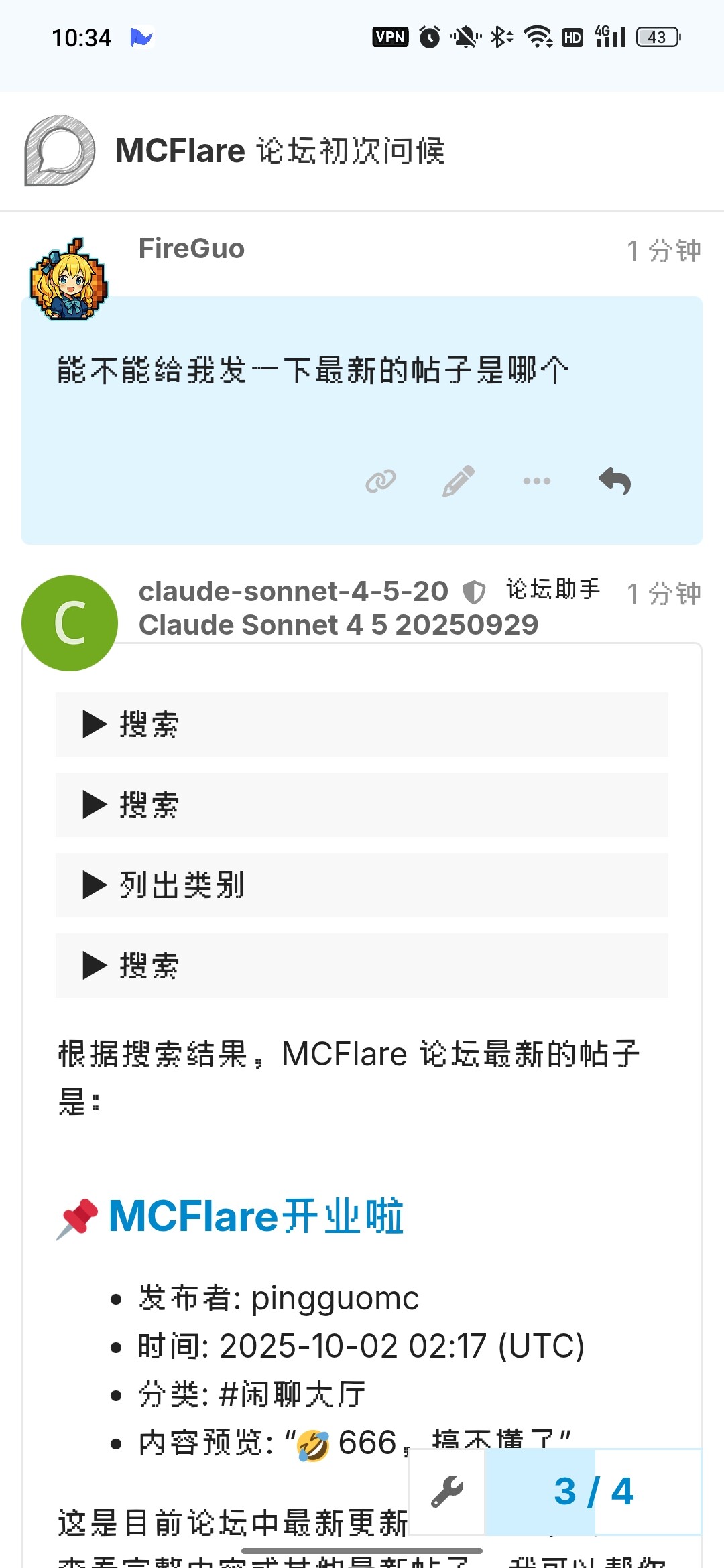
Task: Reply to FireGuo's post
Action: pos(615,481)
